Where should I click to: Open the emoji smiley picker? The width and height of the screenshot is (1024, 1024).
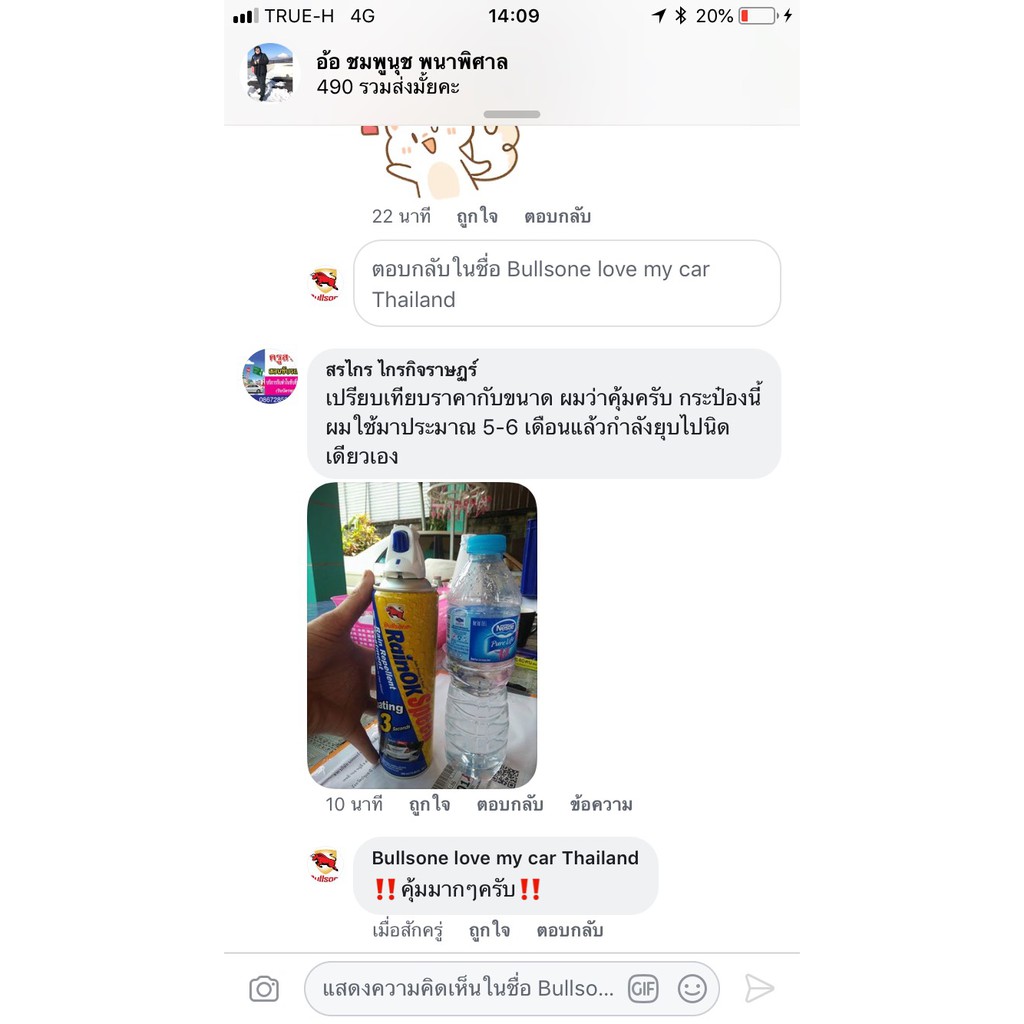click(x=692, y=989)
